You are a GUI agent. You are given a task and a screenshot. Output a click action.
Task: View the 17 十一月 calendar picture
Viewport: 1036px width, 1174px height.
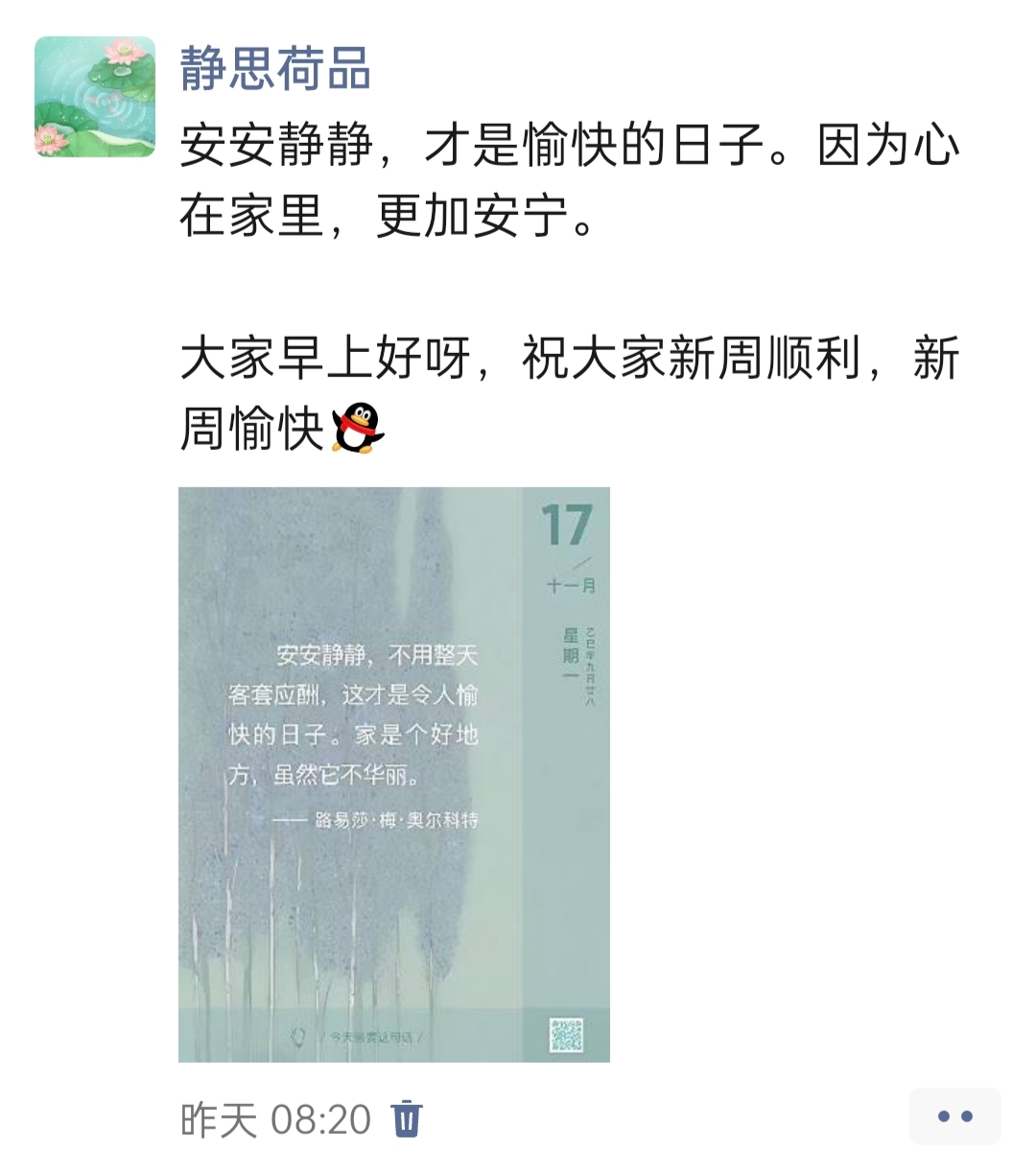393,773
